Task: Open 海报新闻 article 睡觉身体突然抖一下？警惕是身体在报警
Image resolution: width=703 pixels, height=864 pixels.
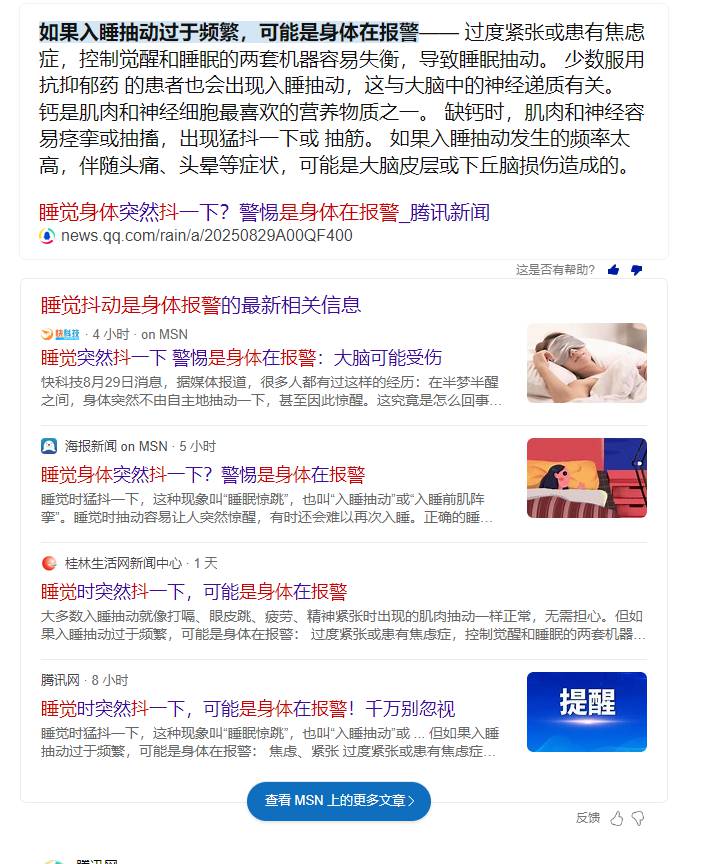Action: (203, 474)
